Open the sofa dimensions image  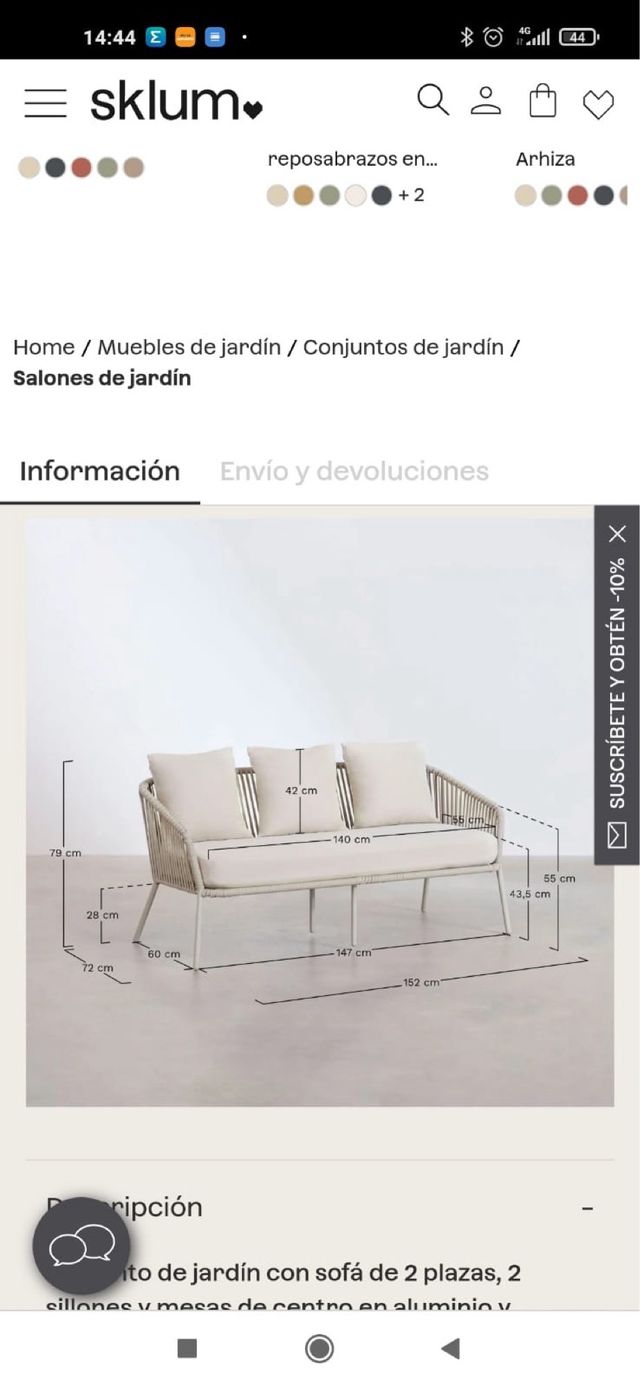[x=320, y=811]
